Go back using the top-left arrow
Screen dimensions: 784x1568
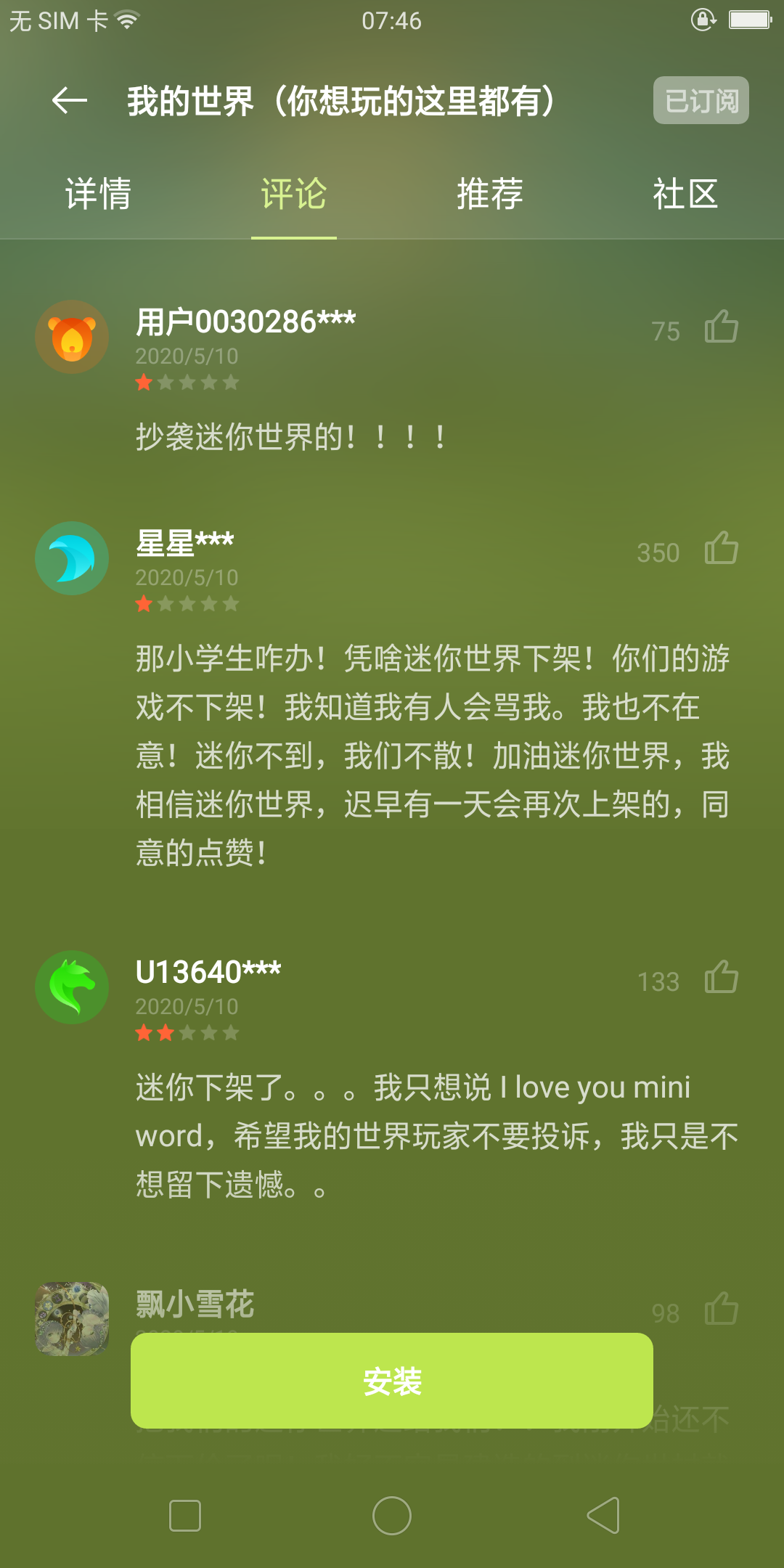pos(70,100)
